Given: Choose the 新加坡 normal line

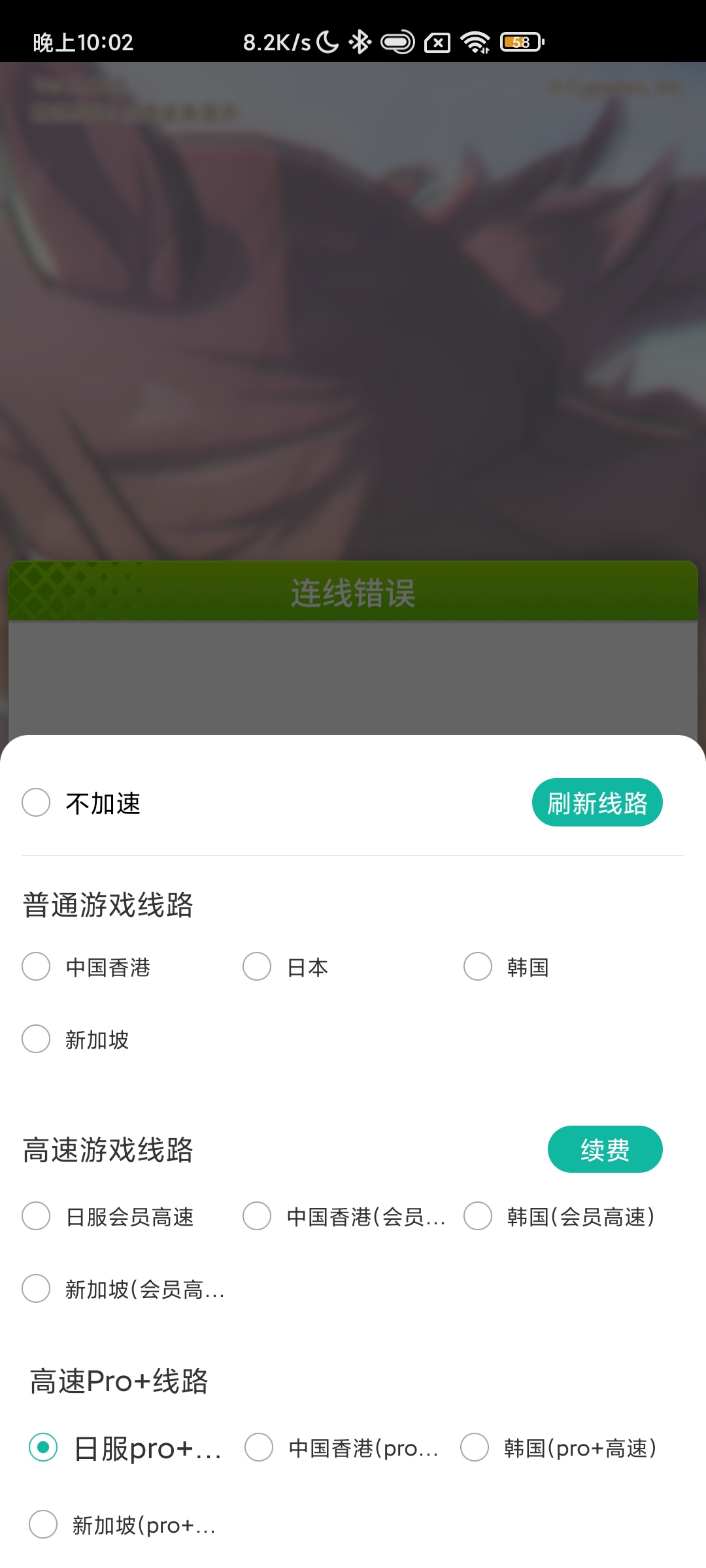Looking at the screenshot, I should tap(37, 1039).
